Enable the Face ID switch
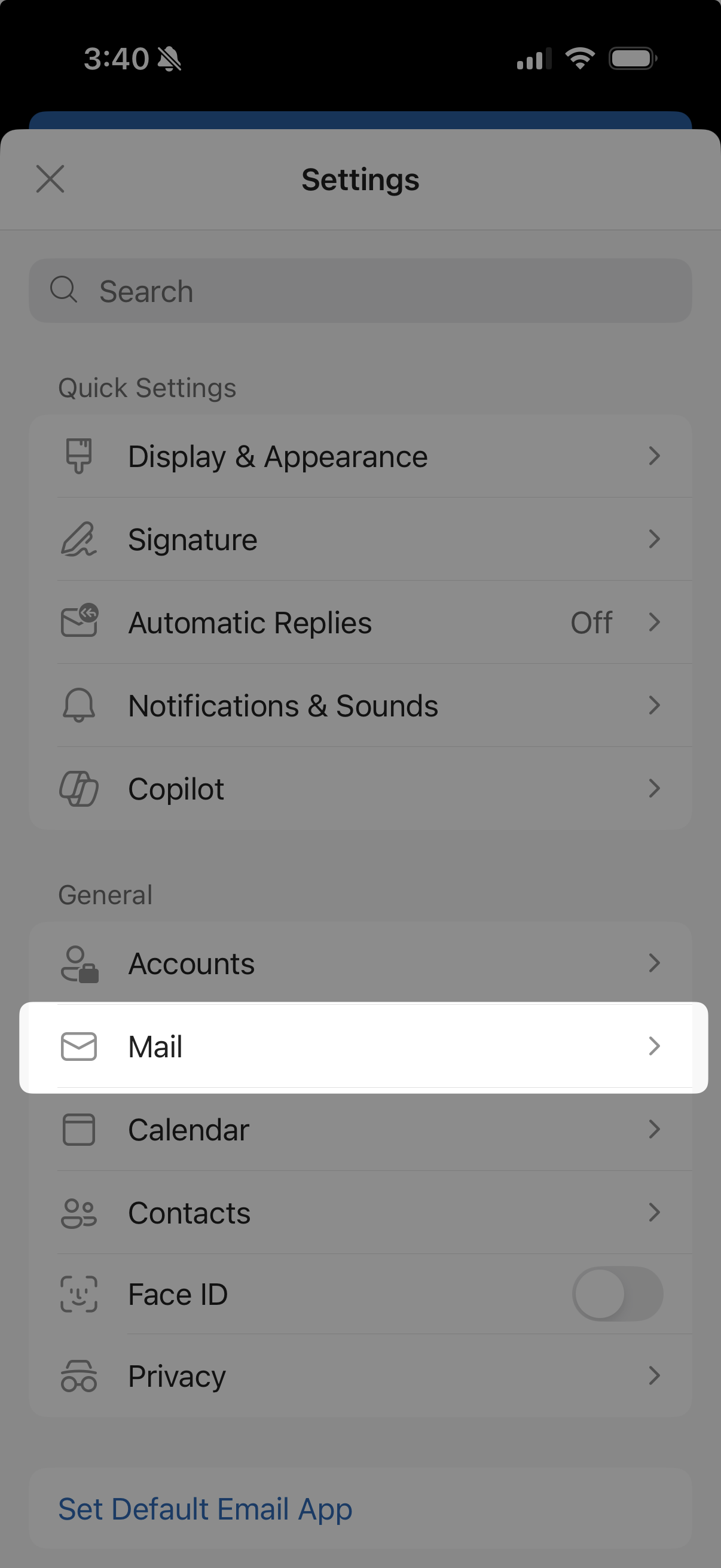The image size is (721, 1568). tap(617, 1294)
